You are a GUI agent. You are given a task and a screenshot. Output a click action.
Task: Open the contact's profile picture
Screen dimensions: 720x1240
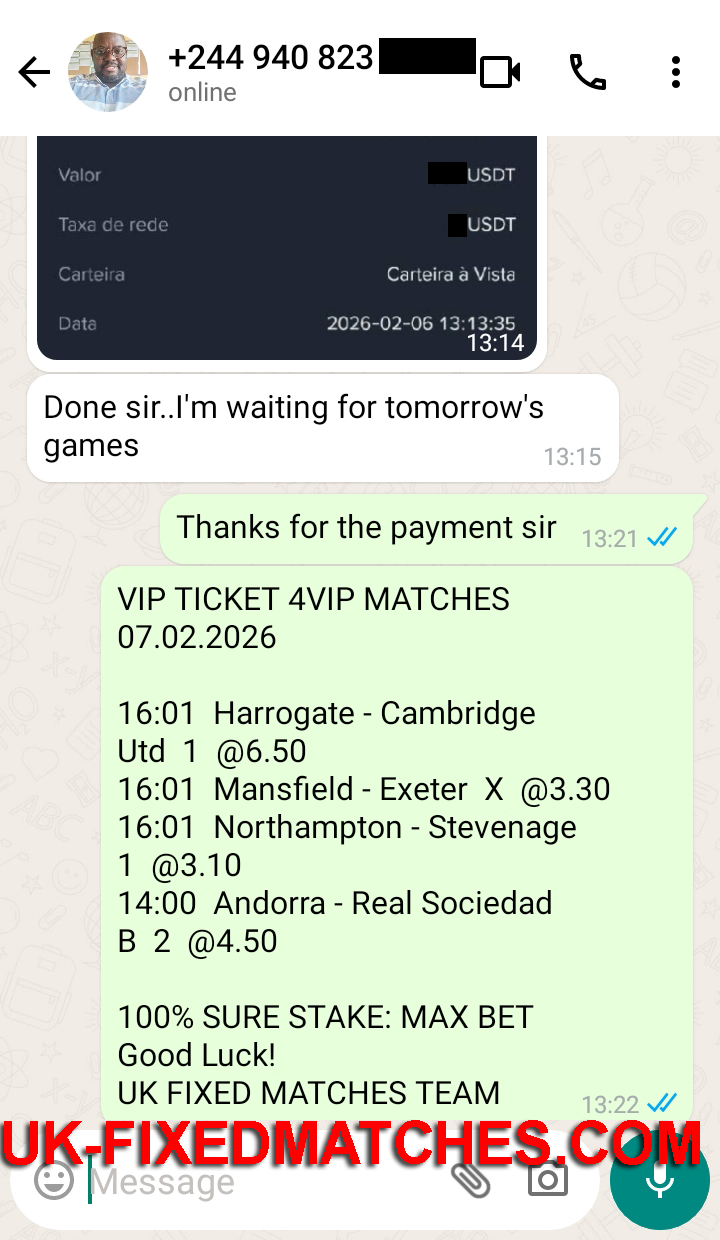pos(107,72)
